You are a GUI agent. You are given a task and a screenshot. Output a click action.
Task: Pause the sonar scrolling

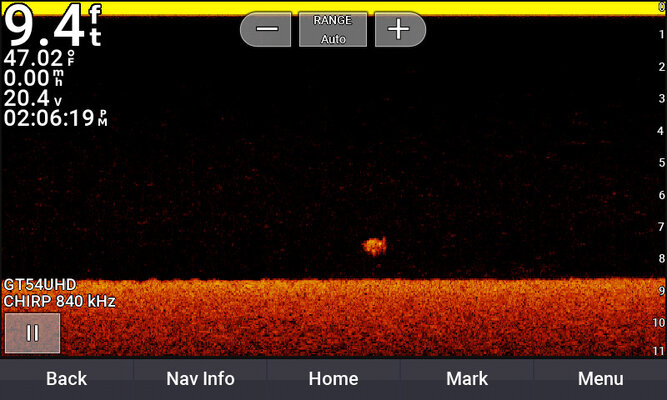tap(32, 333)
